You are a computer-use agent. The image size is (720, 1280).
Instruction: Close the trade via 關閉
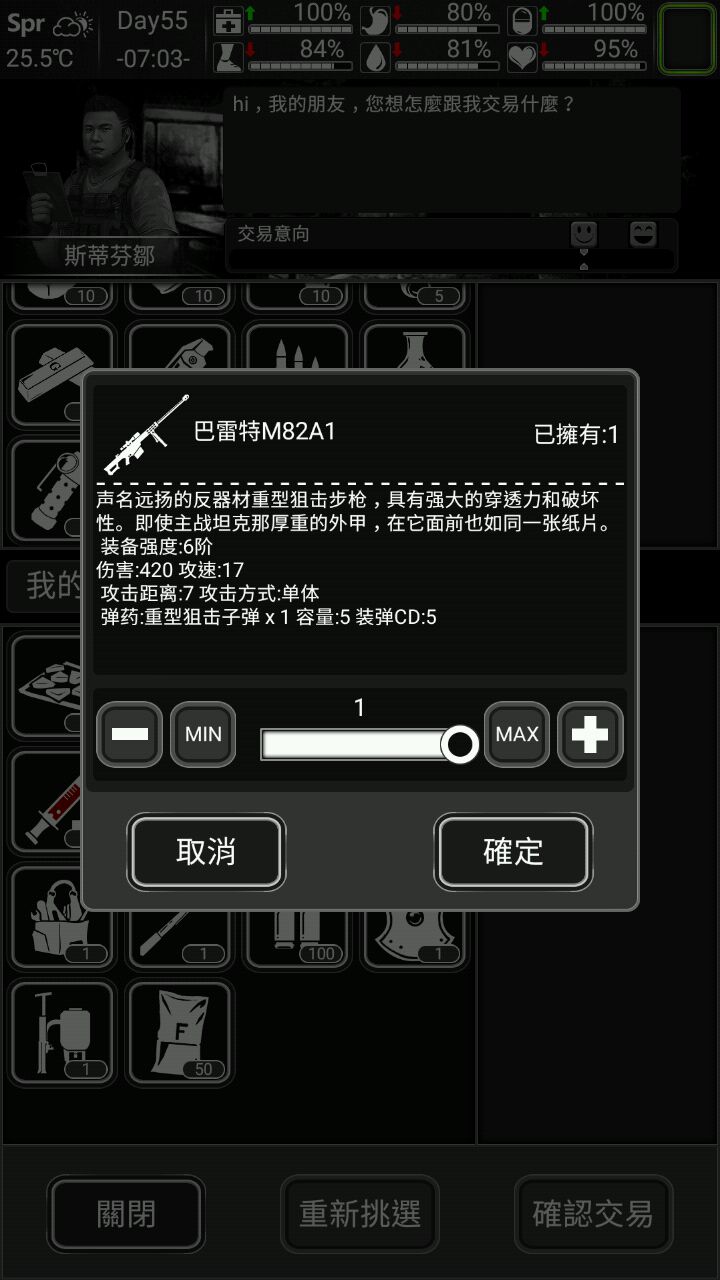[x=126, y=1214]
